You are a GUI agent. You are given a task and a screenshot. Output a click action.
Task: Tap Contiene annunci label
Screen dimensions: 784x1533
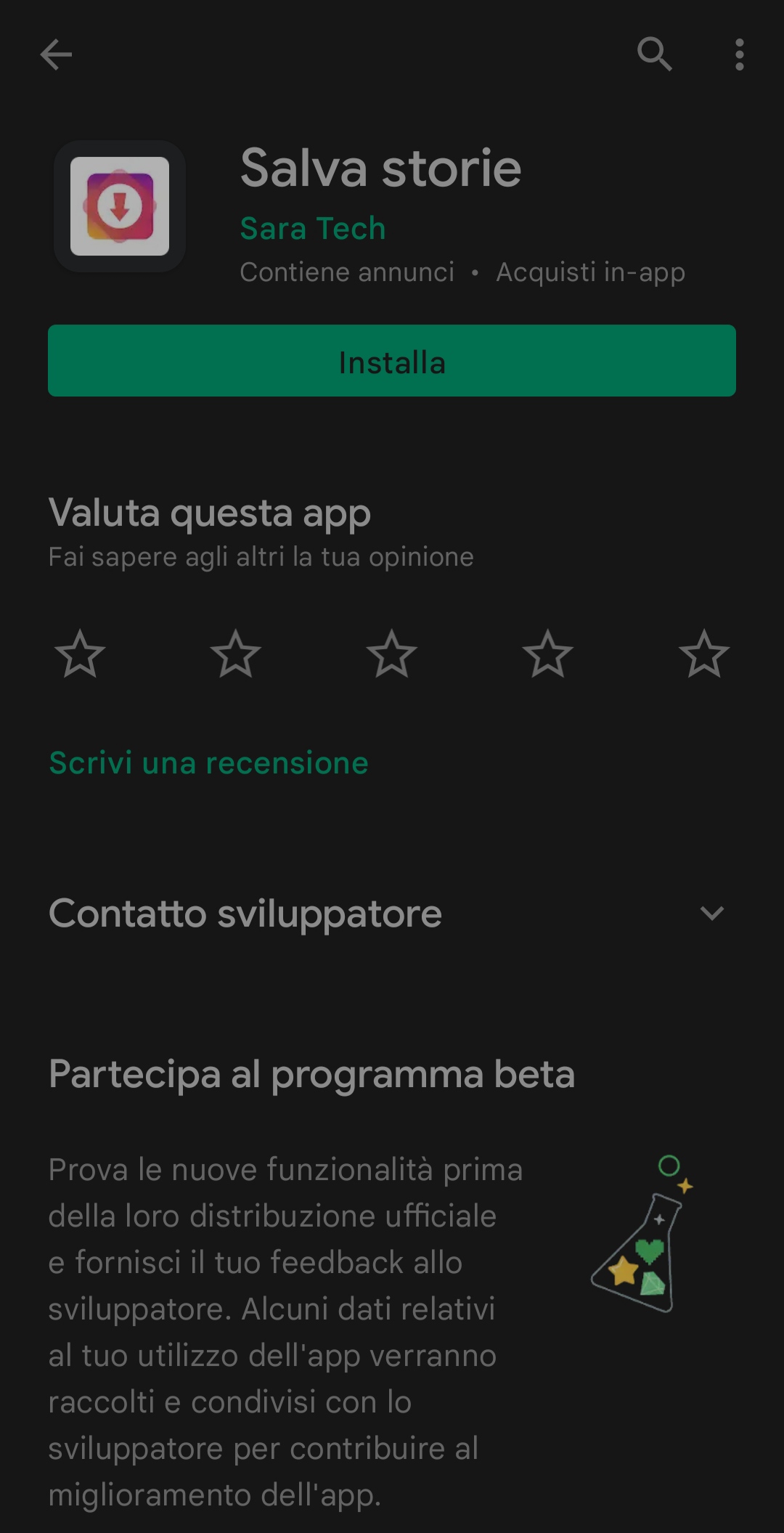tap(346, 272)
